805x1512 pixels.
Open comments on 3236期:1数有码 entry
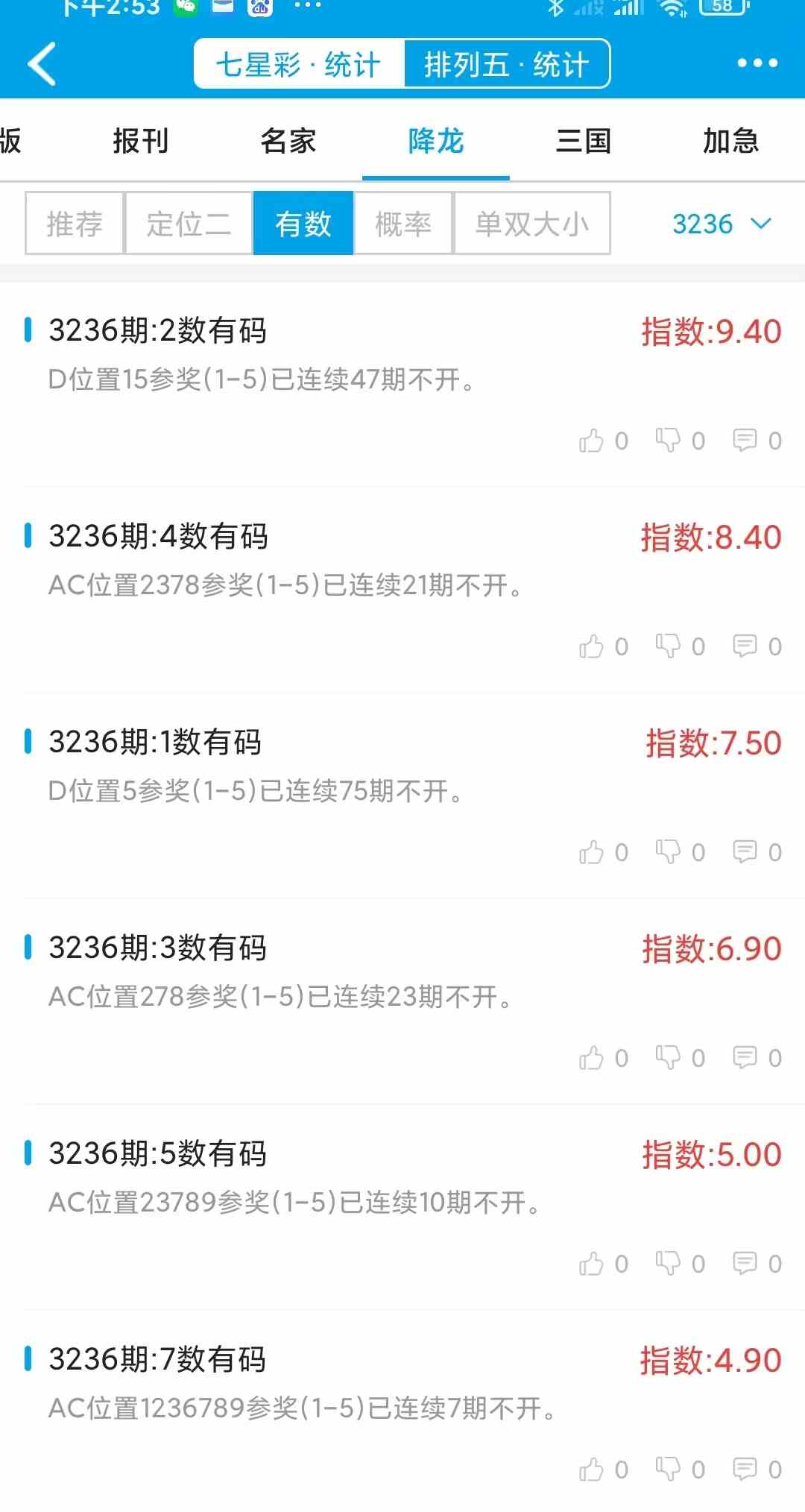(x=745, y=851)
